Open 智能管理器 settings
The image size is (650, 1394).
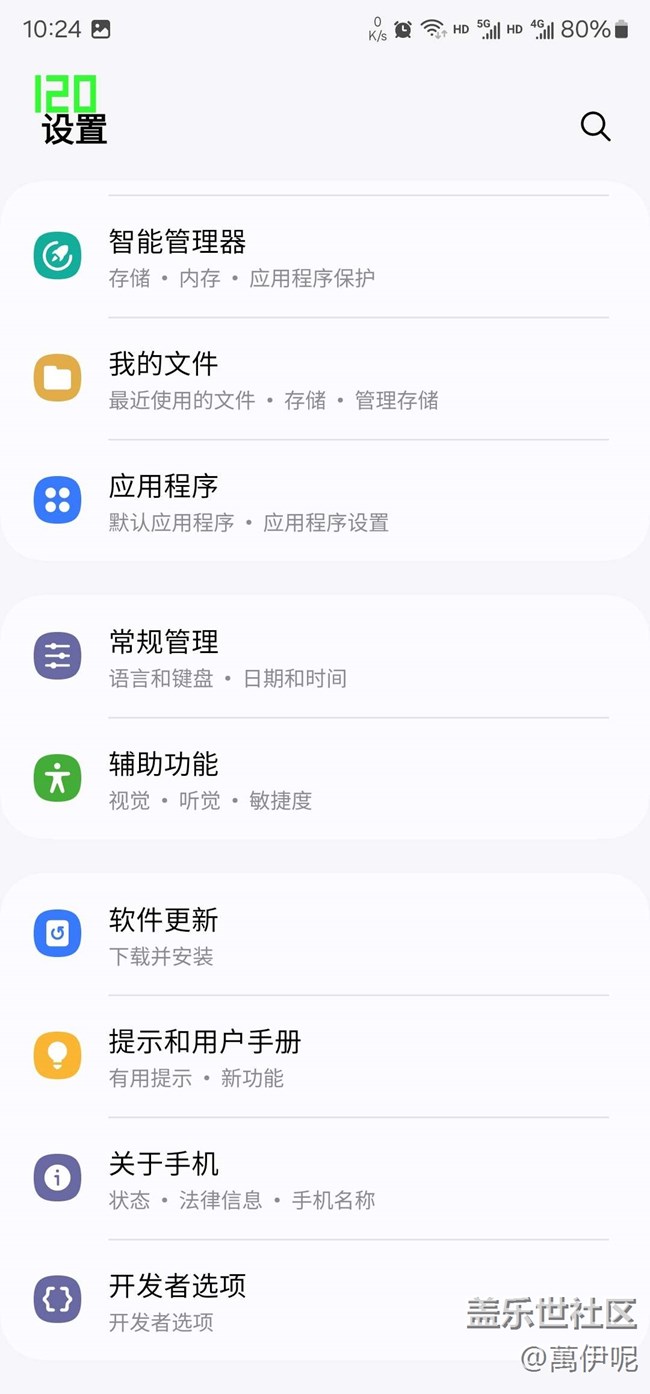tap(324, 257)
